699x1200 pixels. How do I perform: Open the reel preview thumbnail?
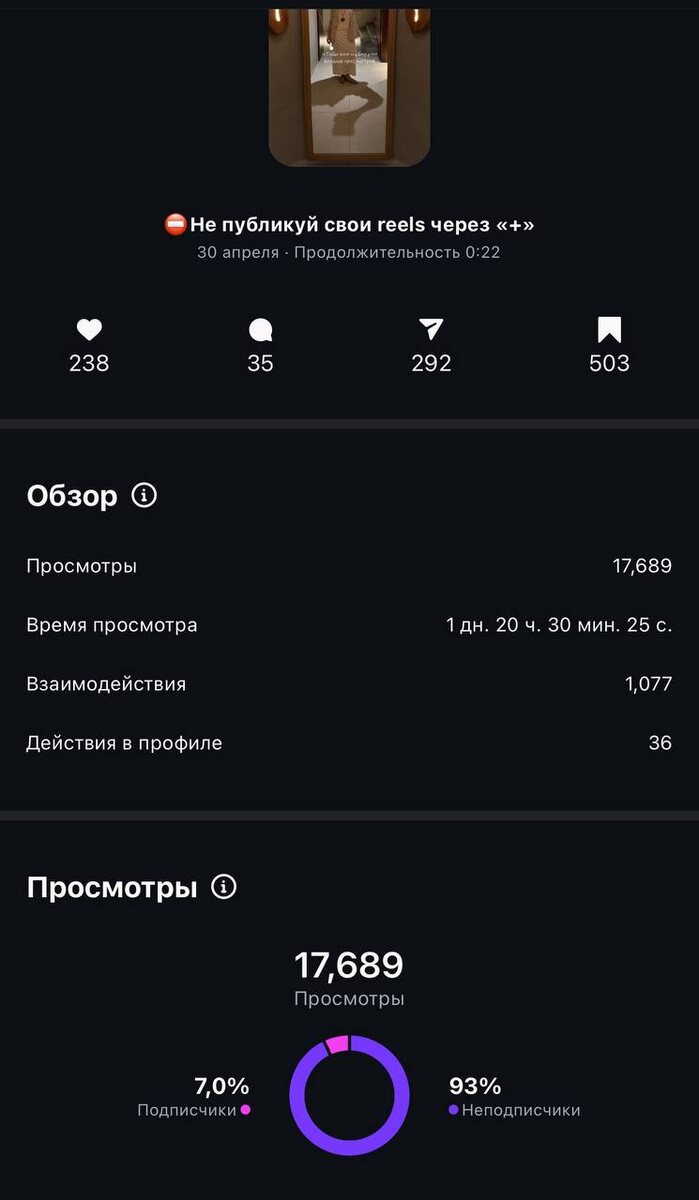pos(349,86)
